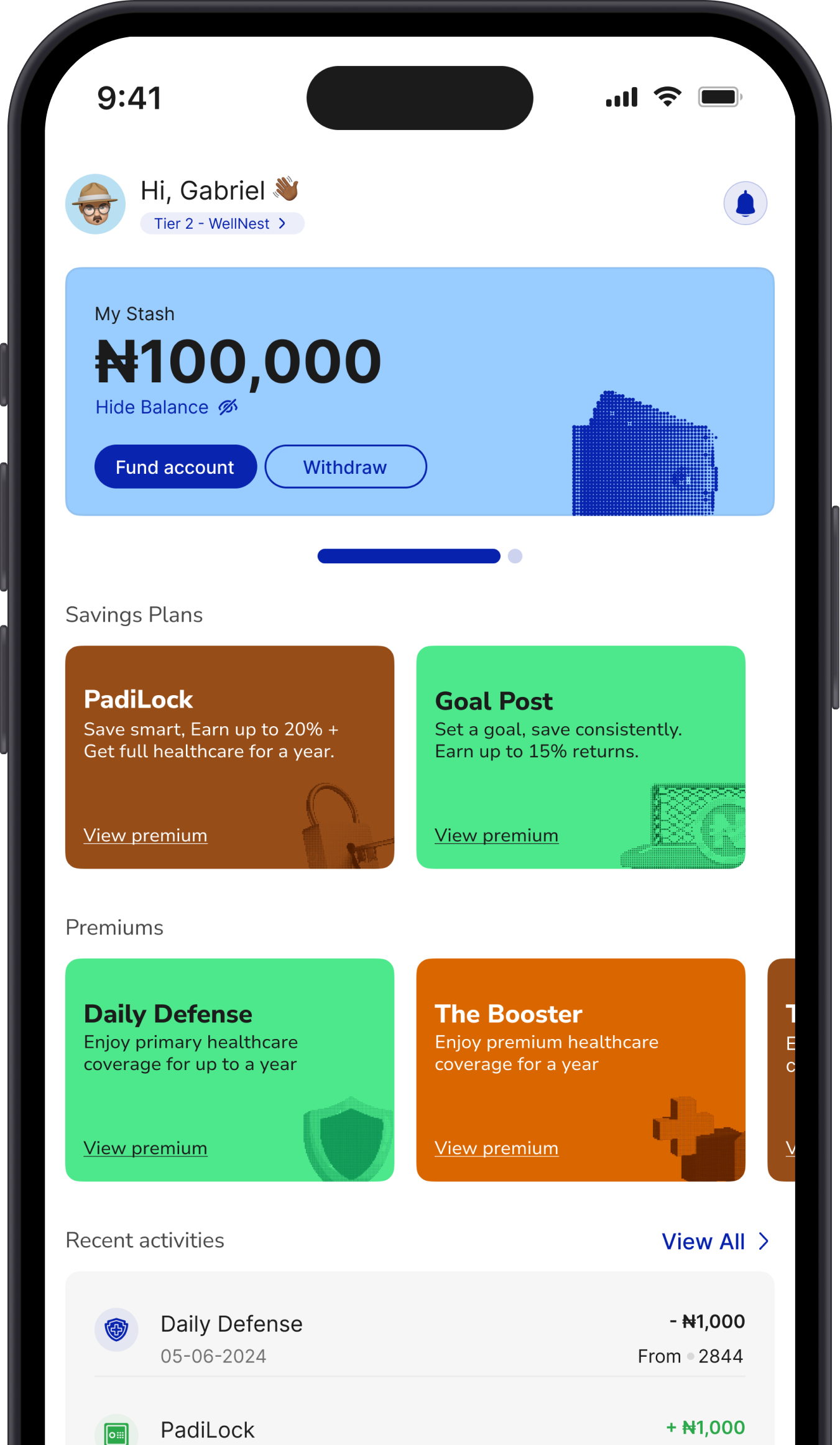This screenshot has width=840, height=1445.
Task: Tap the Withdraw button
Action: [x=345, y=467]
